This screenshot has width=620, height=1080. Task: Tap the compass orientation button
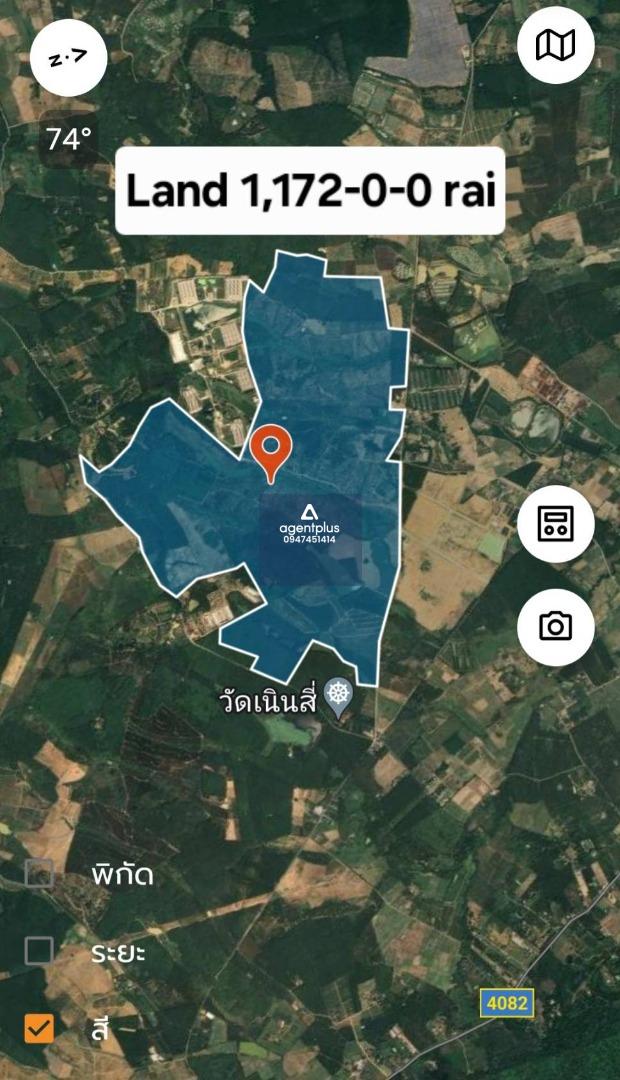point(69,59)
